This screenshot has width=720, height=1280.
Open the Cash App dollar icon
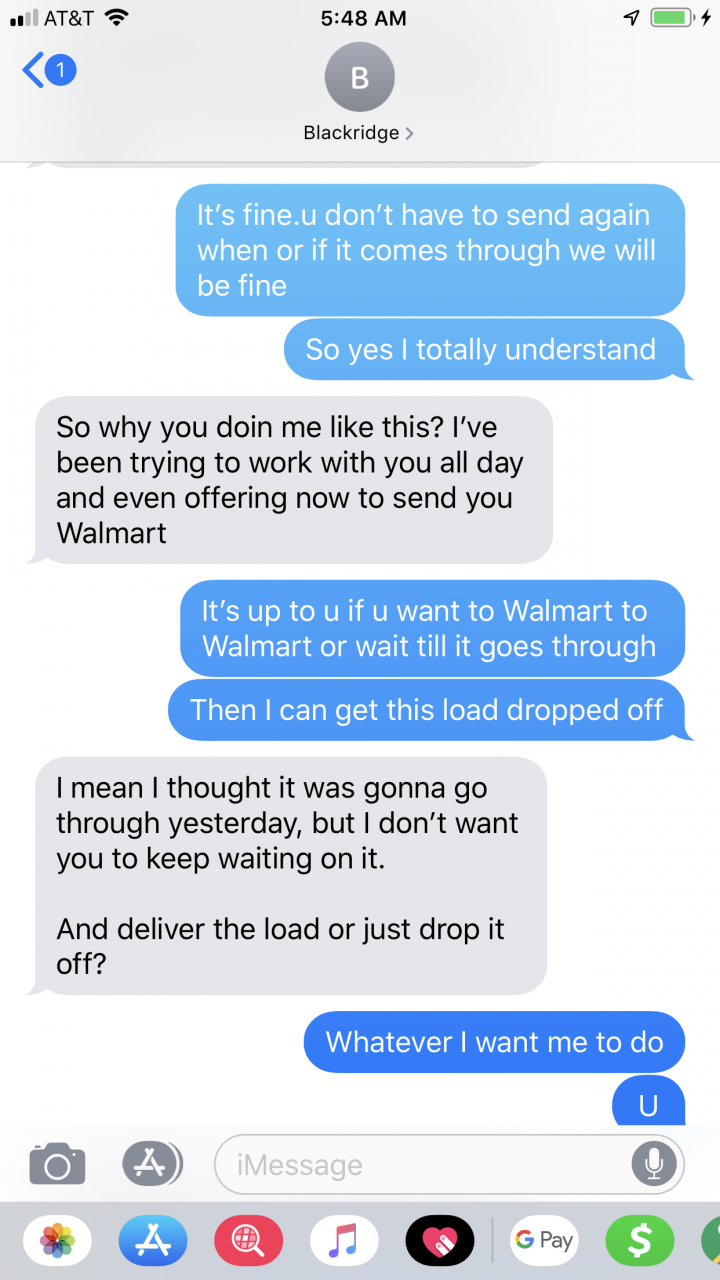click(x=640, y=1241)
